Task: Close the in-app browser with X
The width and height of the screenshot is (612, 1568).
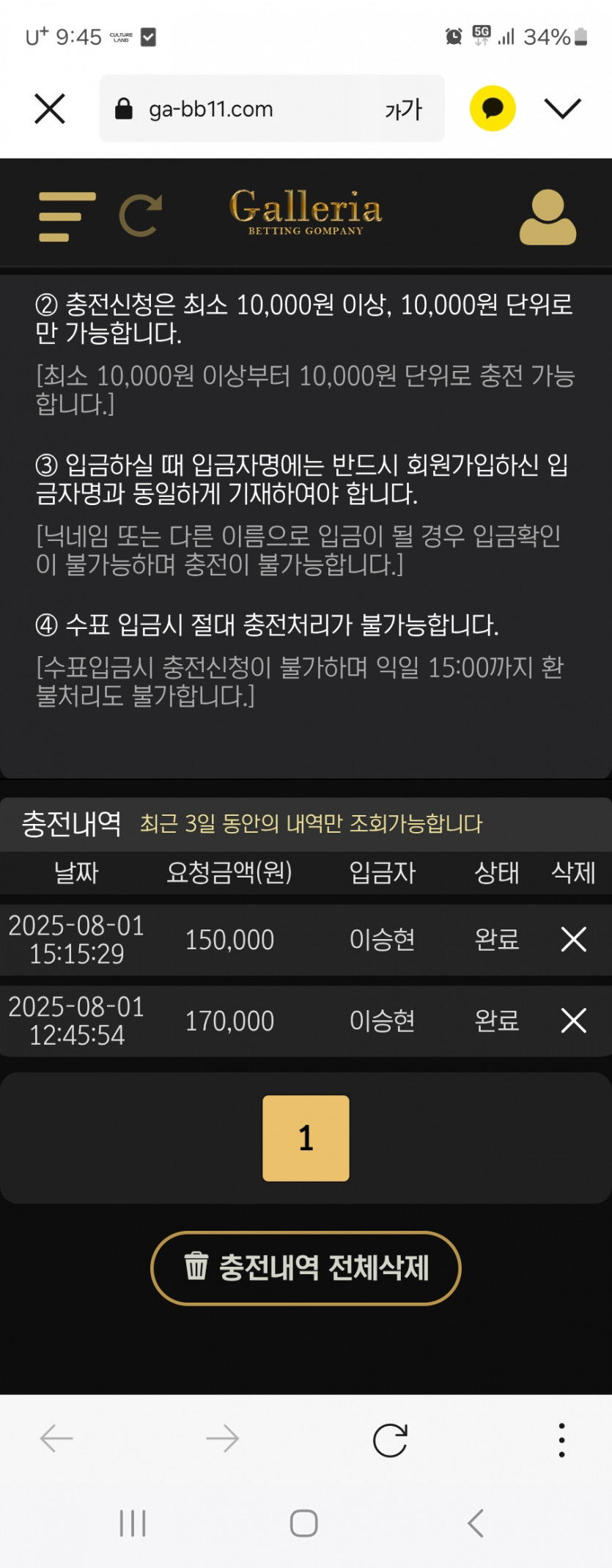Action: point(50,109)
